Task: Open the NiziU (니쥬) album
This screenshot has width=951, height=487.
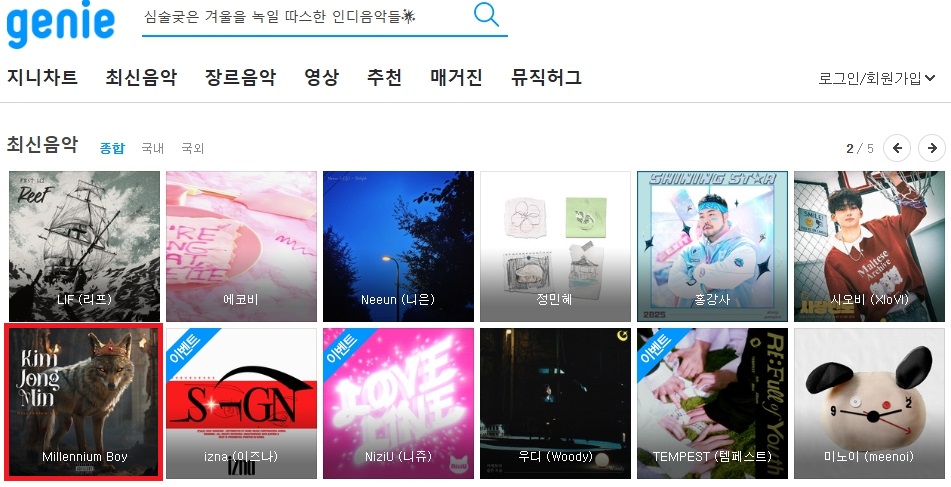Action: pos(398,402)
